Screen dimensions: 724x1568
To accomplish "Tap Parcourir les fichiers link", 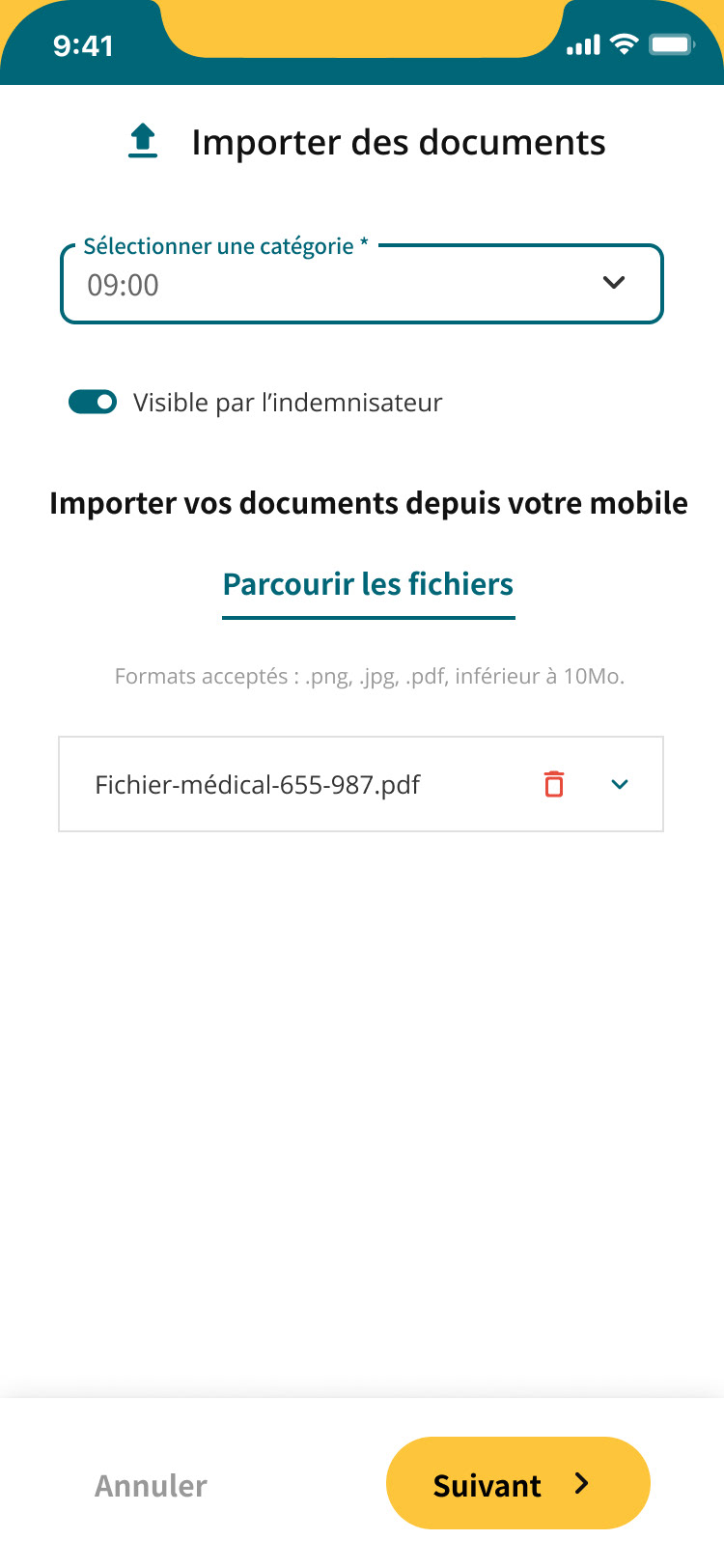I will pyautogui.click(x=368, y=585).
